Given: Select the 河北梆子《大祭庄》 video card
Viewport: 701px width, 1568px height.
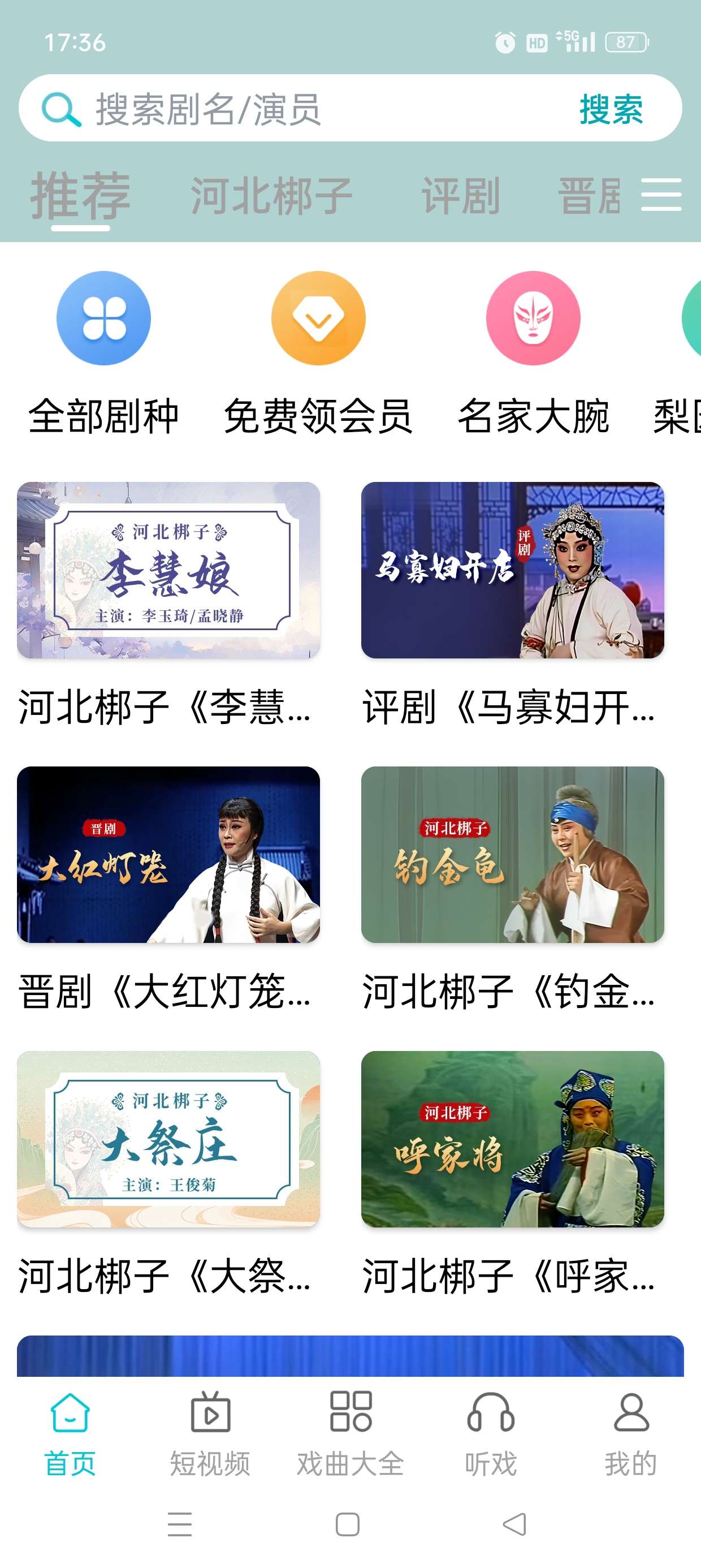Looking at the screenshot, I should click(168, 1139).
